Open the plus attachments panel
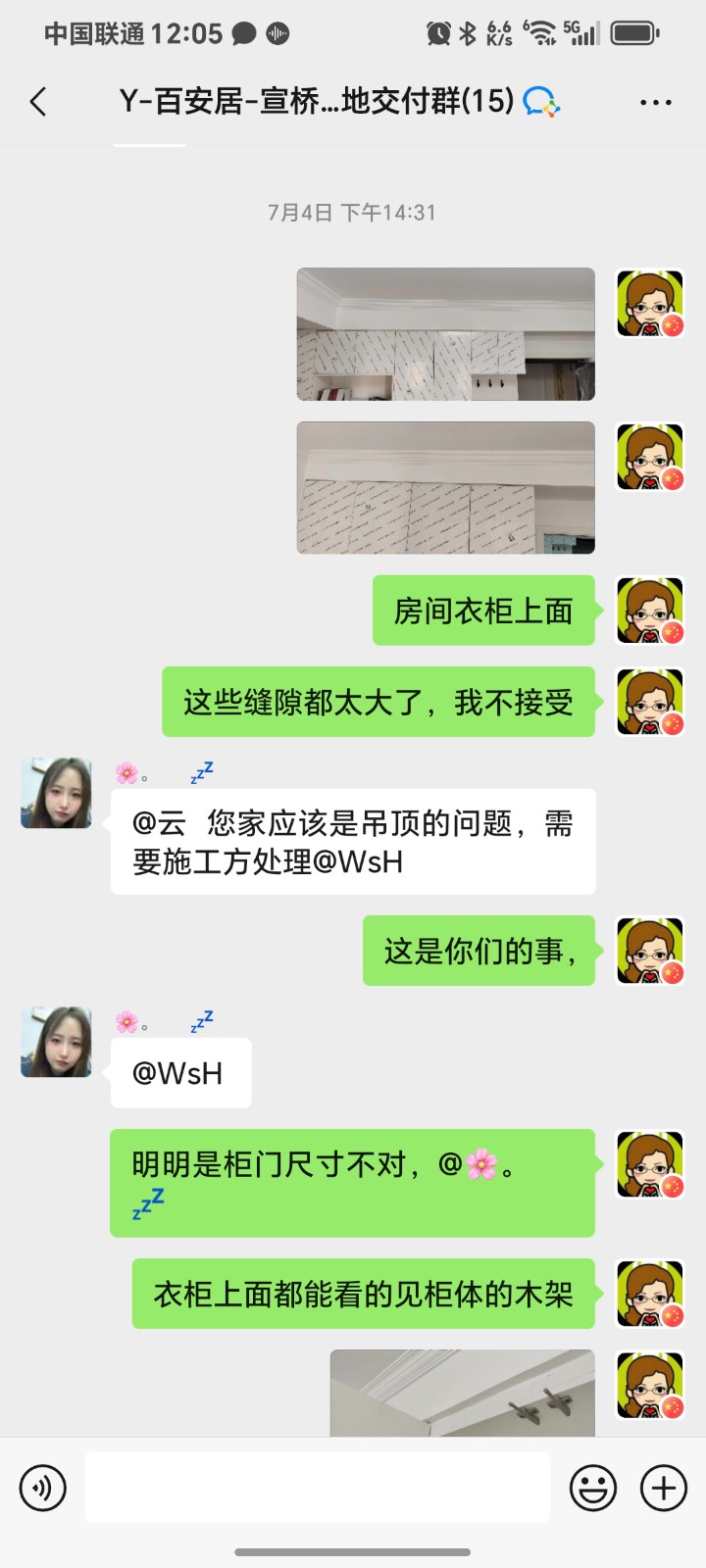Viewport: 706px width, 1568px height. point(664,1488)
